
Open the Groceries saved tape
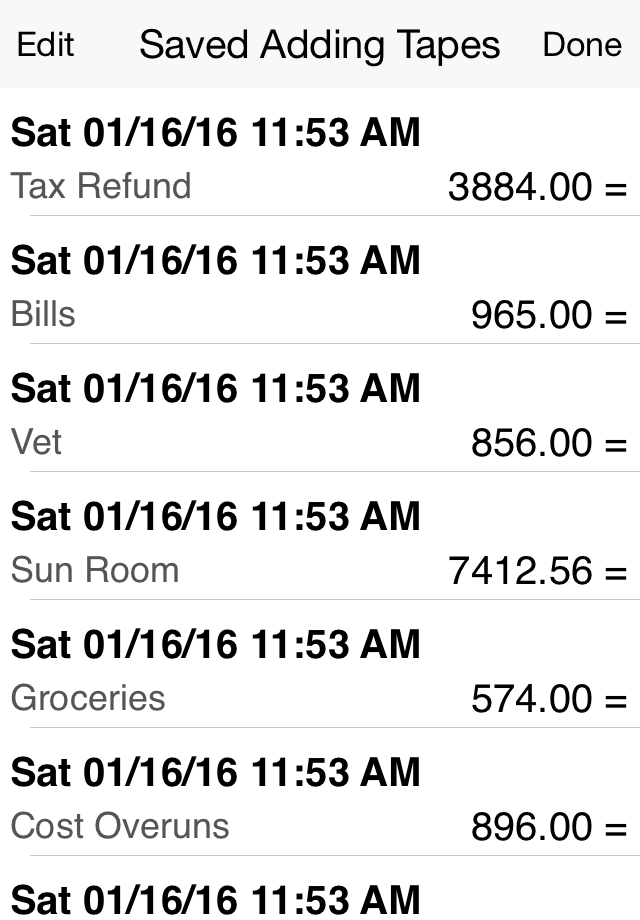[320, 672]
